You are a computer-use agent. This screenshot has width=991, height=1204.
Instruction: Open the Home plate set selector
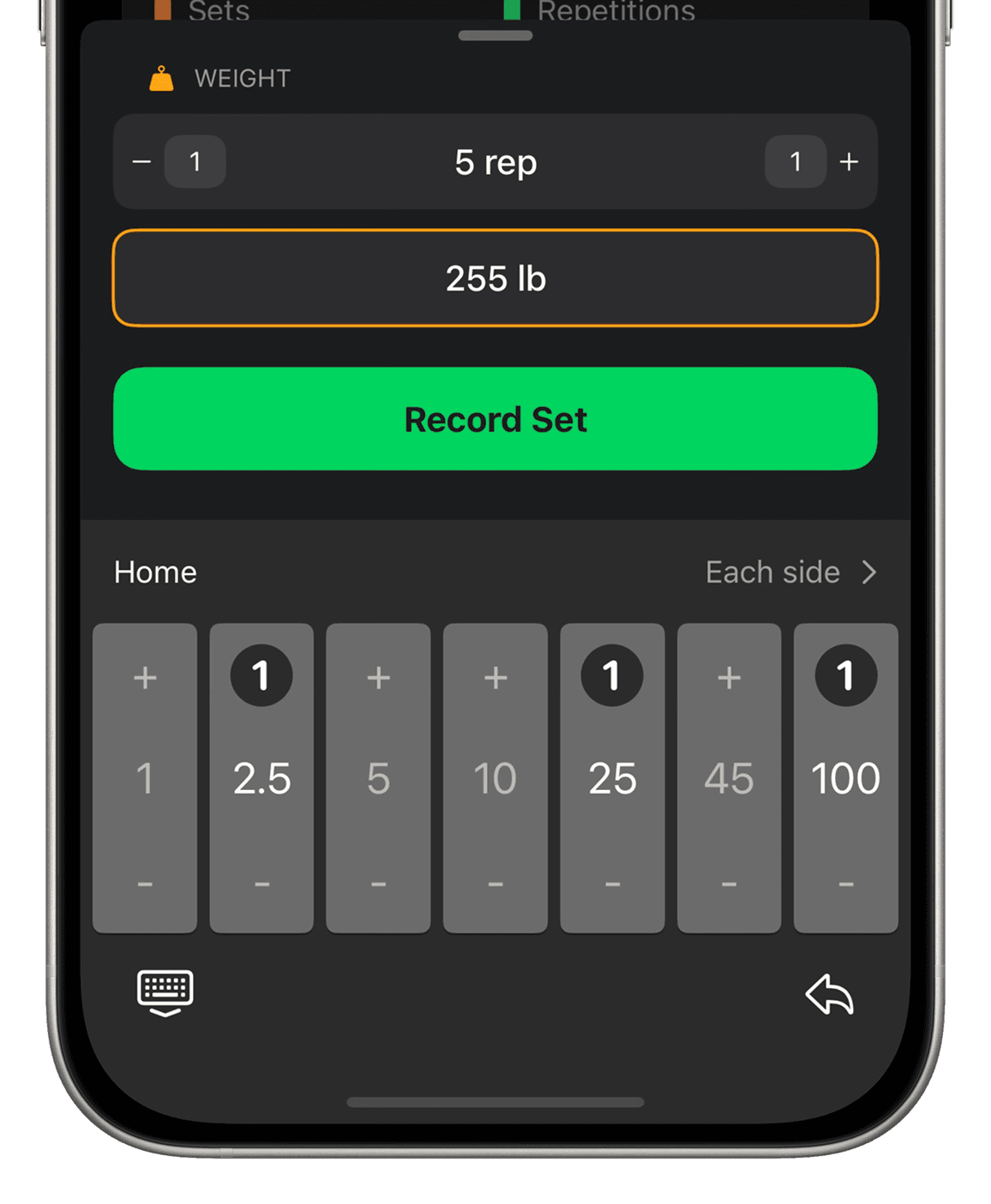point(155,572)
